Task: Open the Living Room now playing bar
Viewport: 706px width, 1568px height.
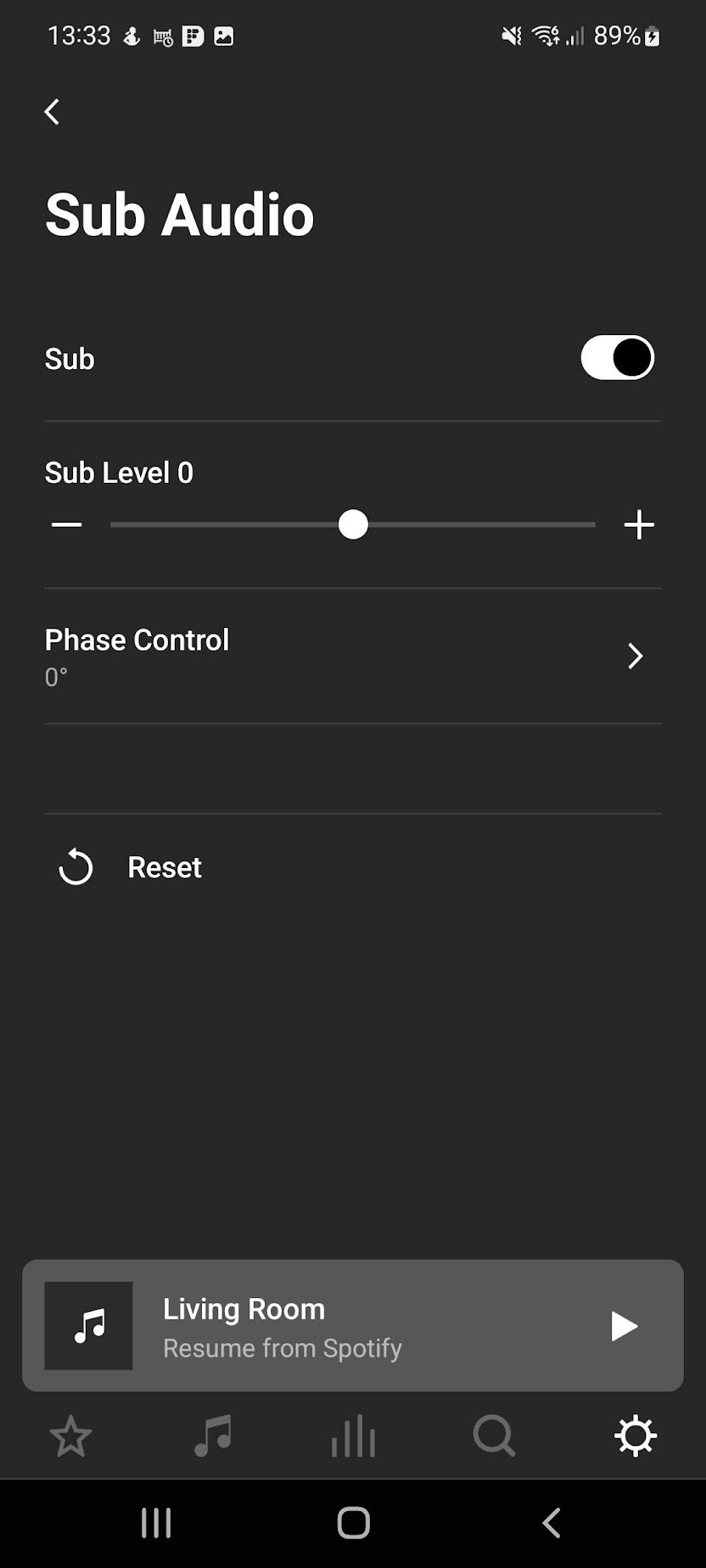Action: coord(353,1325)
